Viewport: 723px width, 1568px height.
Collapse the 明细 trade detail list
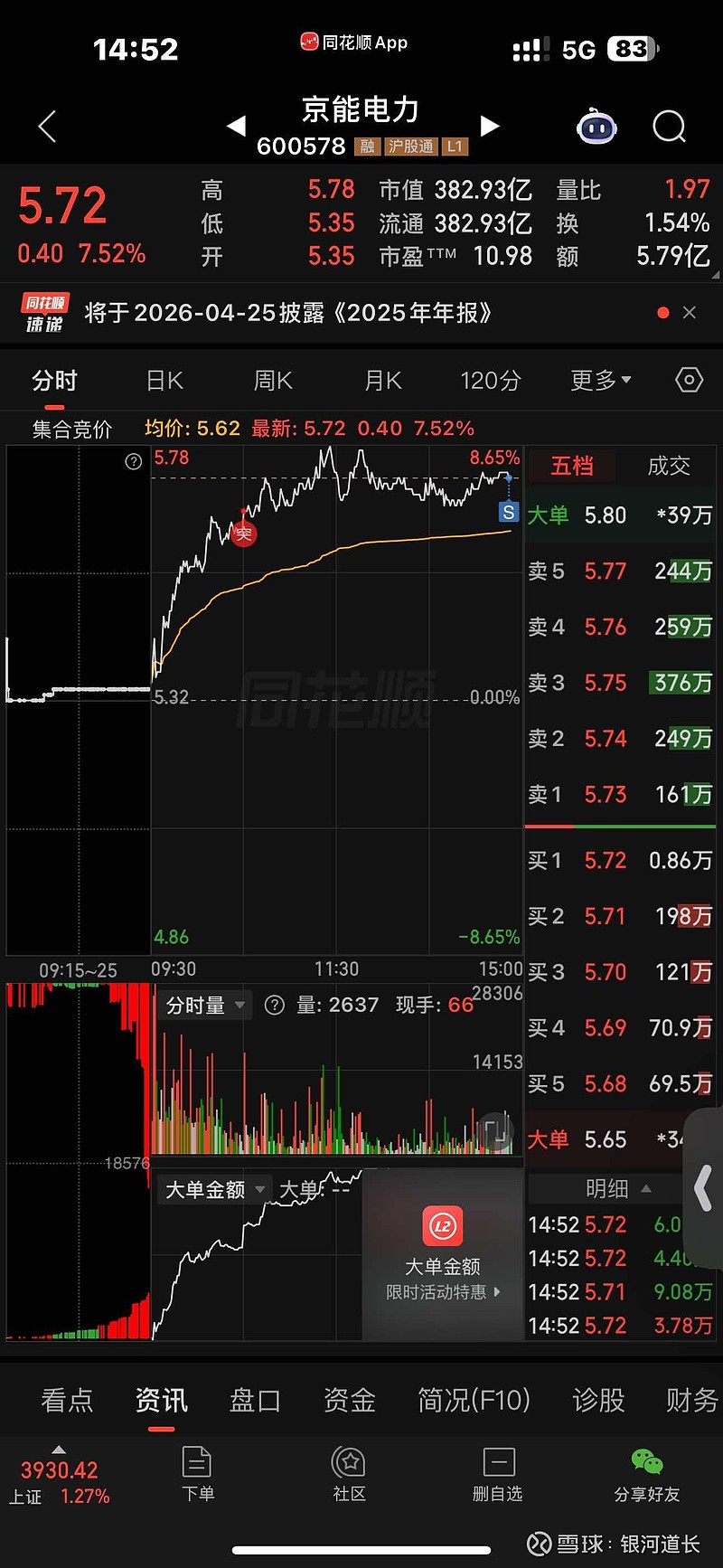coord(619,1189)
